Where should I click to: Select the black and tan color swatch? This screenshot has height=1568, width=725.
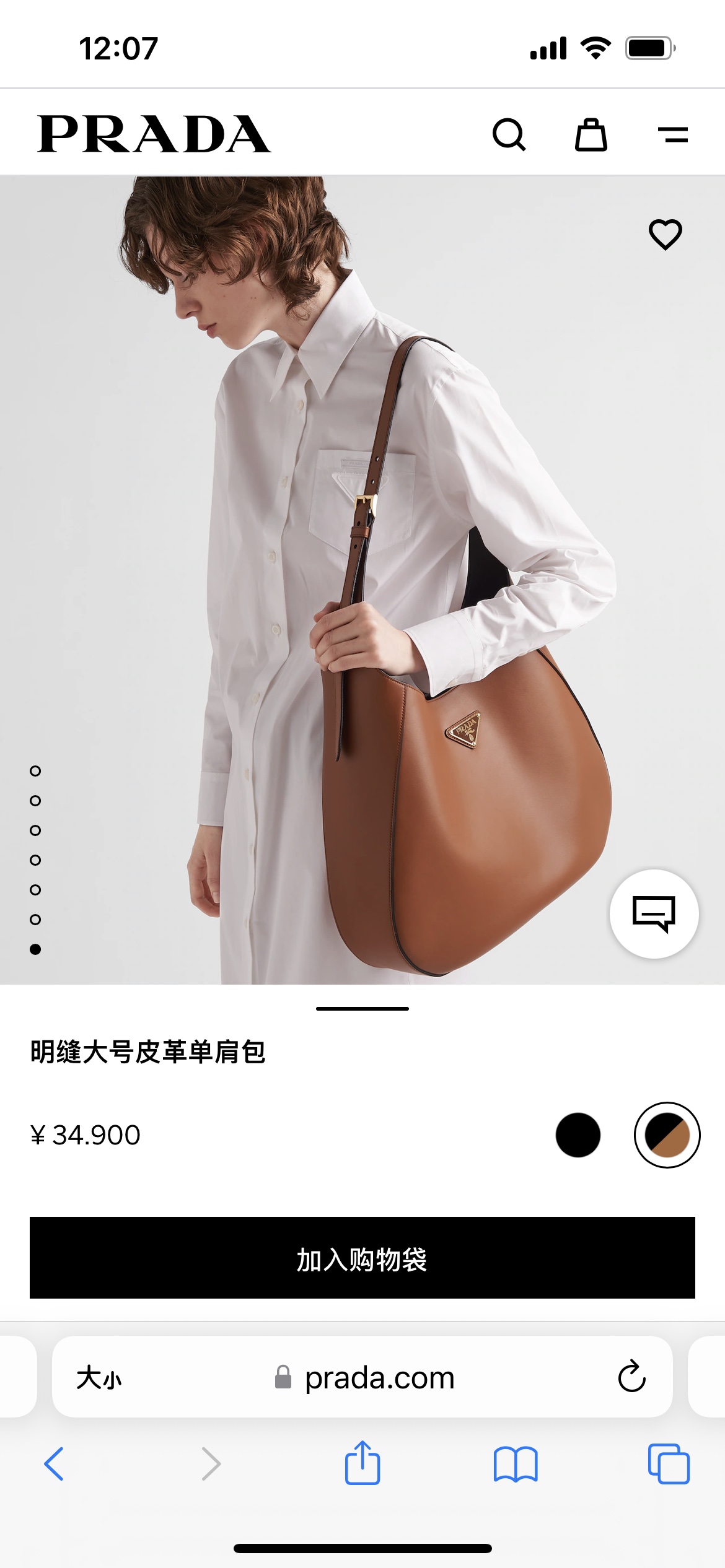tap(667, 1135)
